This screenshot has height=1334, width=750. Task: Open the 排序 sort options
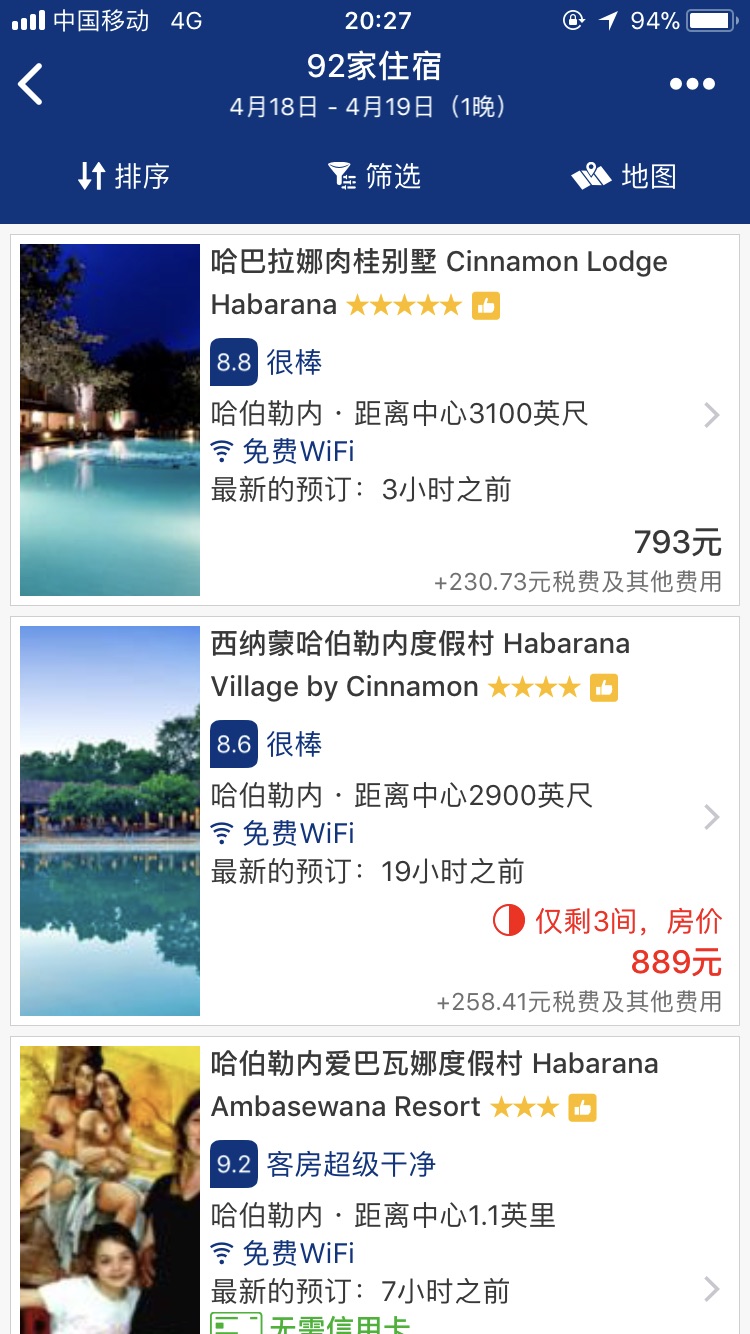124,176
